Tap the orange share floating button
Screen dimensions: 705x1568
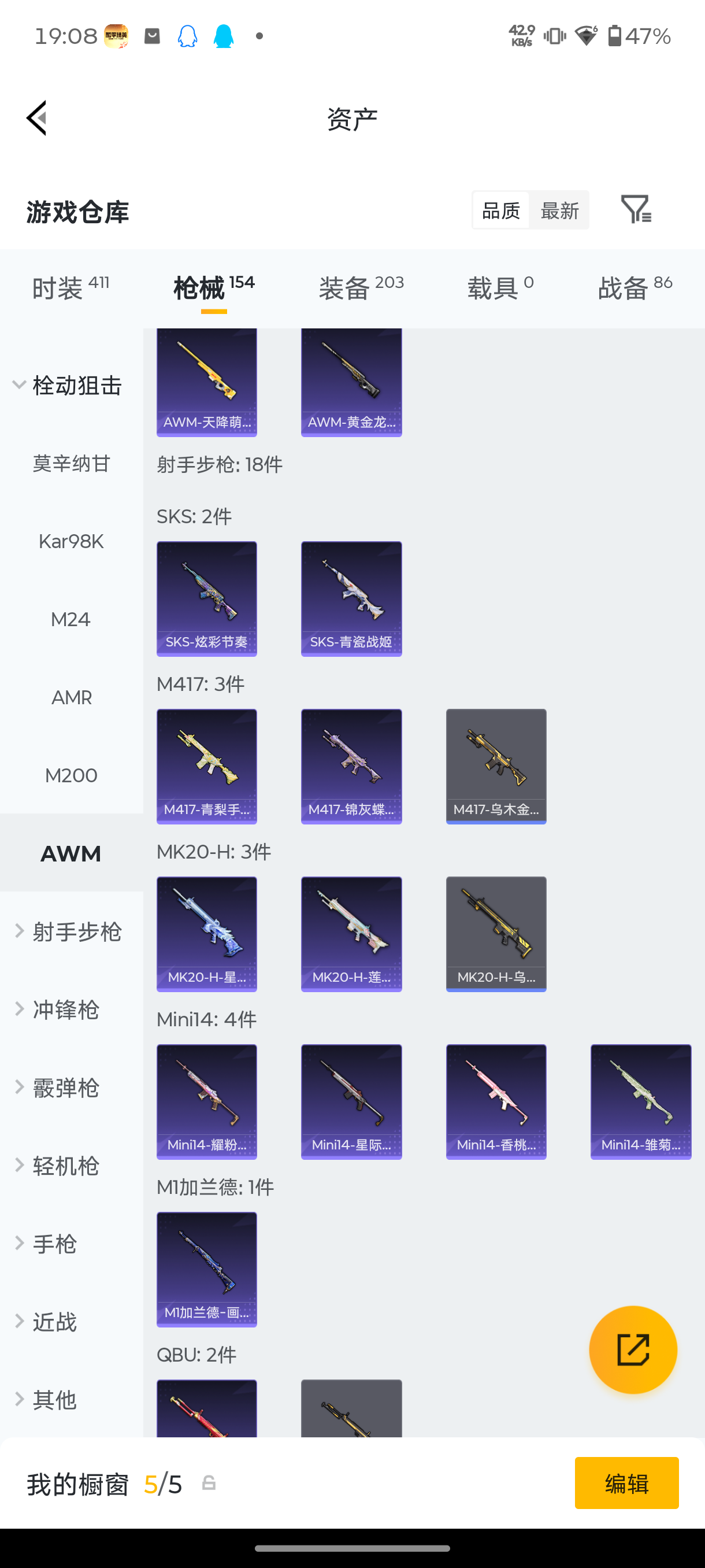click(x=633, y=1349)
